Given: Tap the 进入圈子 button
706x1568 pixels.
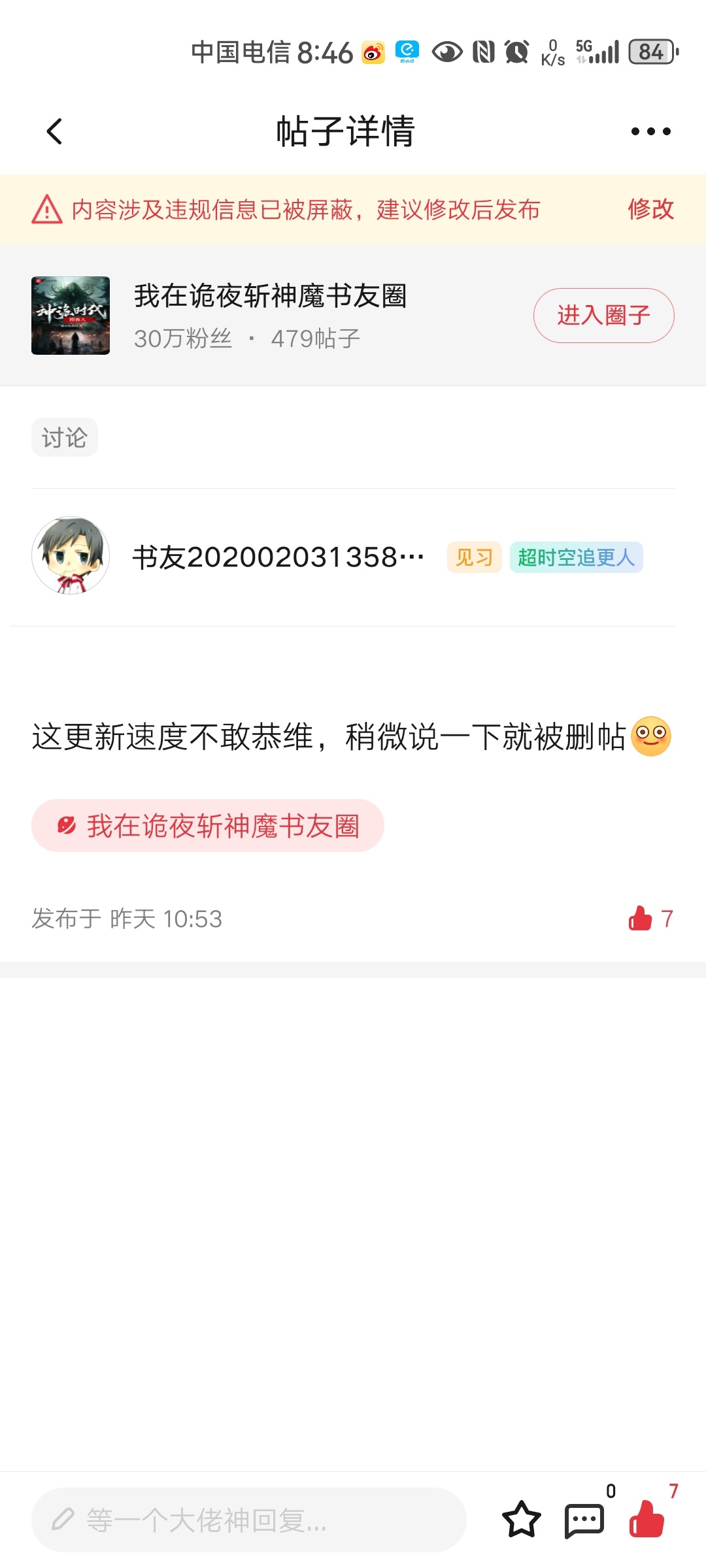Looking at the screenshot, I should click(x=603, y=316).
